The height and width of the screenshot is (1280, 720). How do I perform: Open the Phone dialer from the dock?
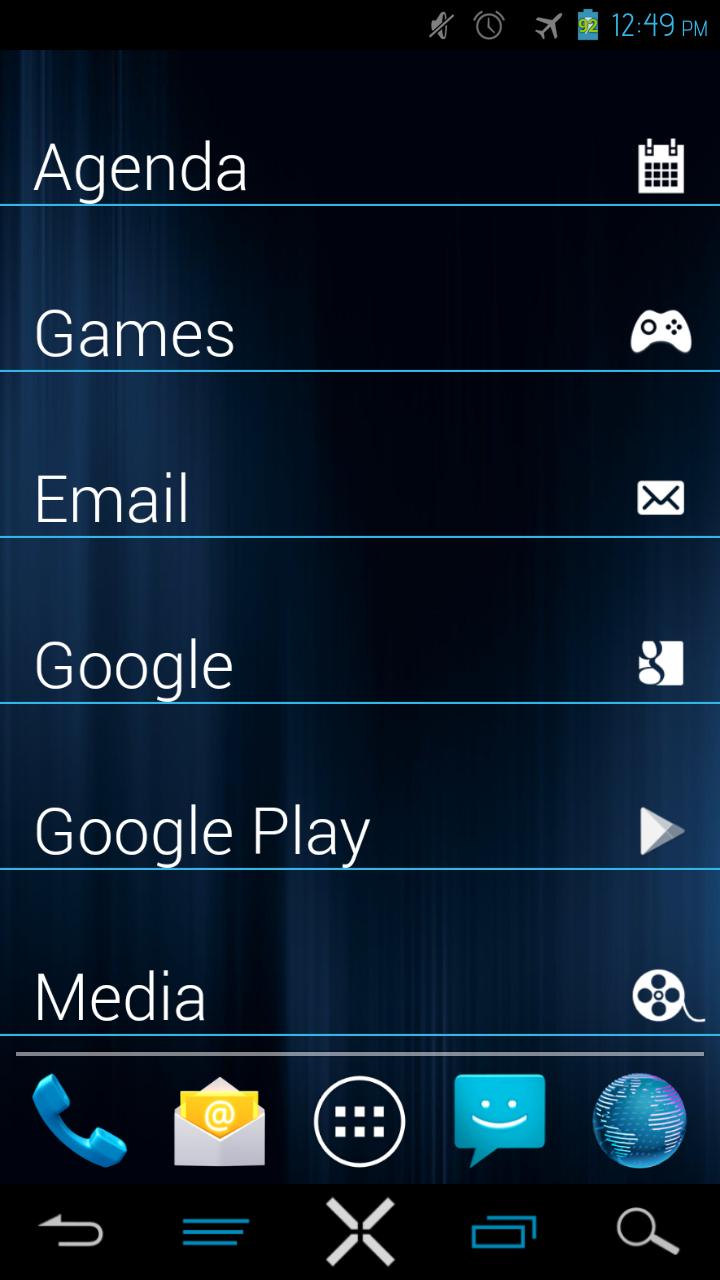[79, 1120]
